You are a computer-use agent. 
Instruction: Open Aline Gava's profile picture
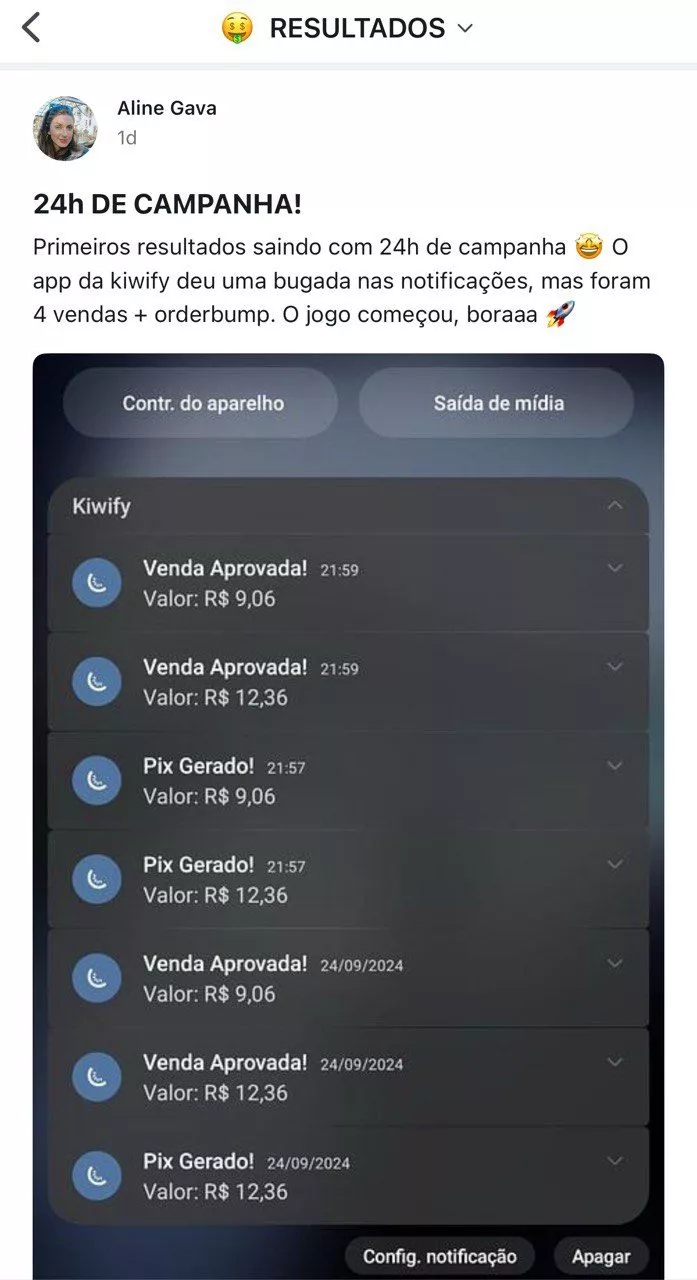pyautogui.click(x=66, y=129)
